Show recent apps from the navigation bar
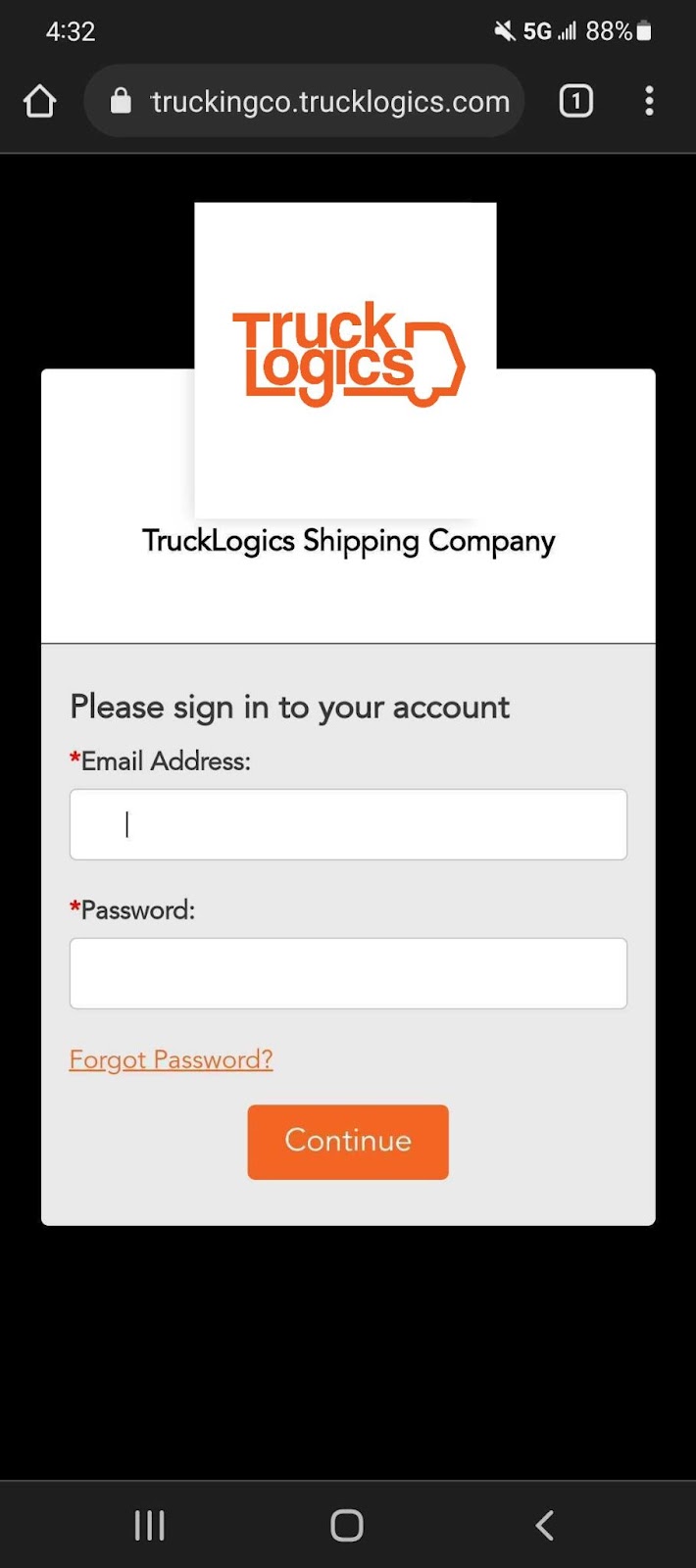The image size is (696, 1568). 149,1525
